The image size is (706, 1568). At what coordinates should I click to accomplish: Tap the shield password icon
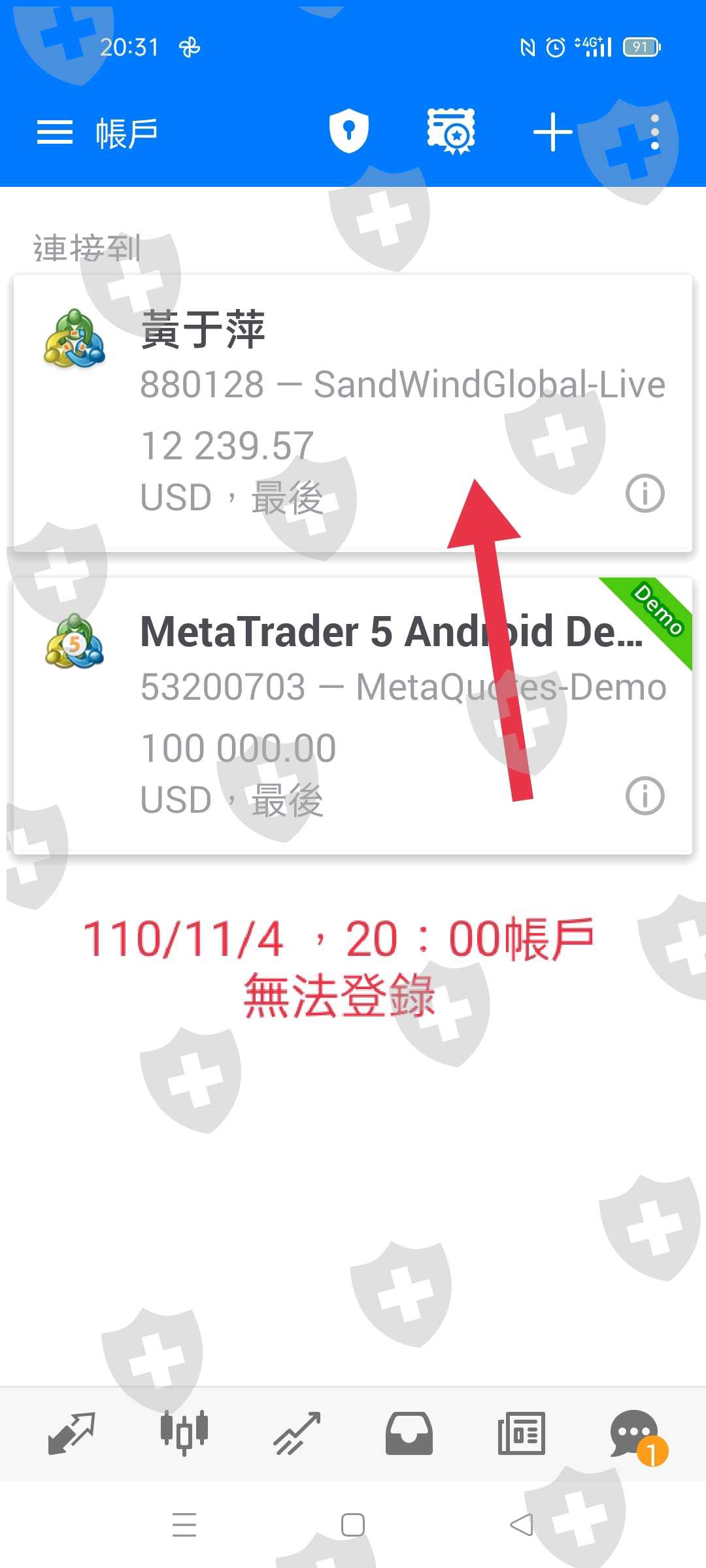(348, 131)
